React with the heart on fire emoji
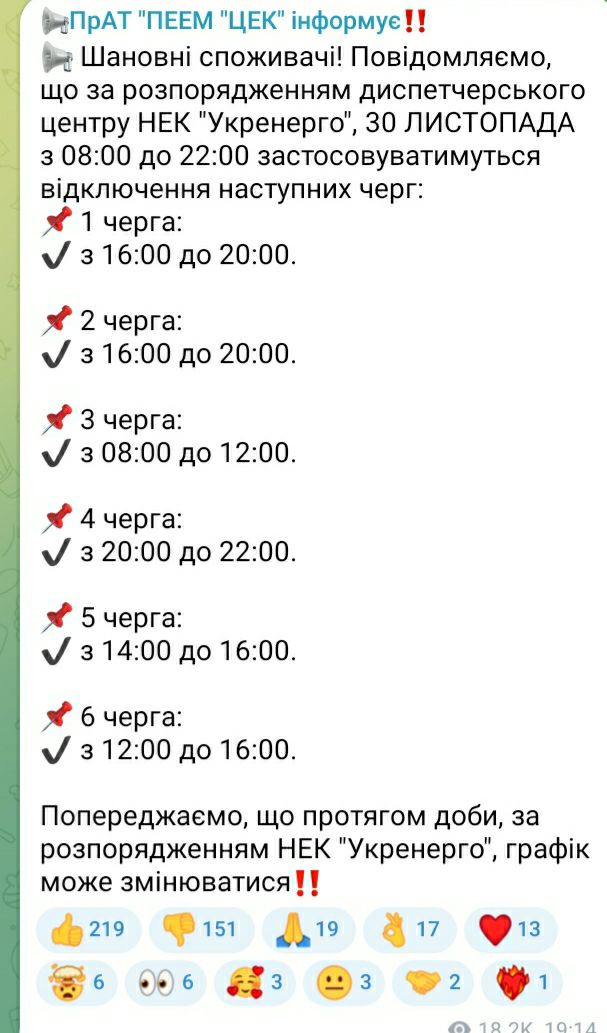 (521, 982)
